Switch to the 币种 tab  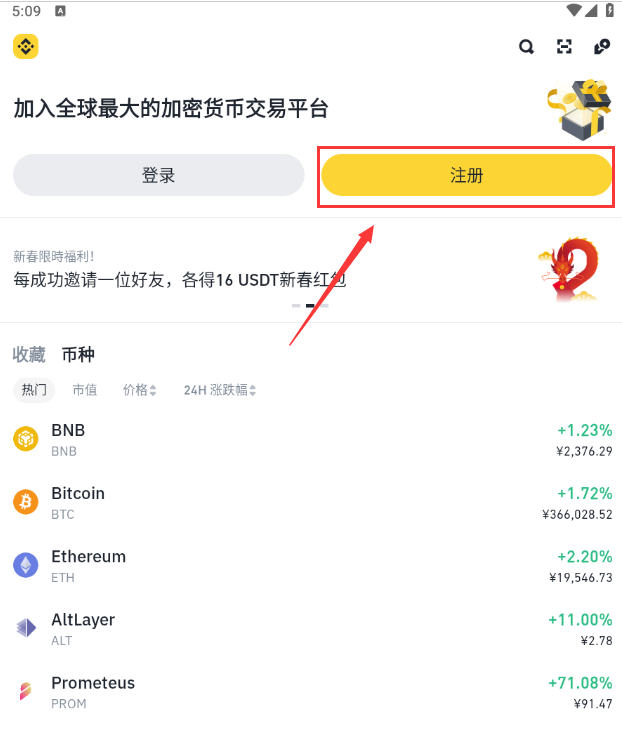tap(78, 354)
